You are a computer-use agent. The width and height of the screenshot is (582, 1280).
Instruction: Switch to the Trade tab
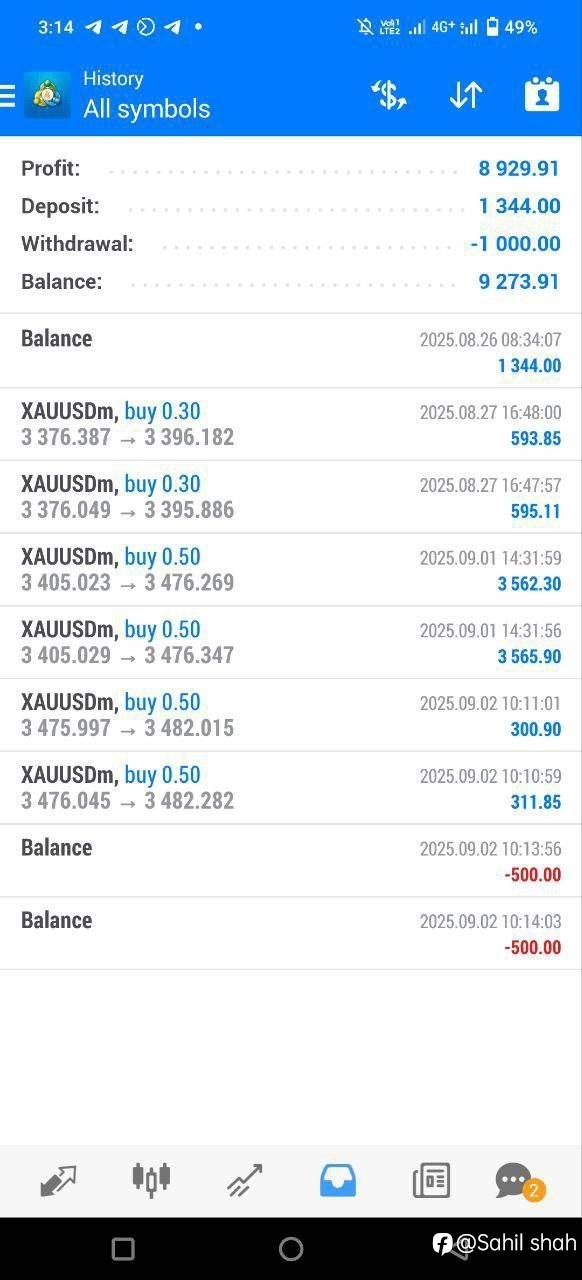tap(244, 1181)
